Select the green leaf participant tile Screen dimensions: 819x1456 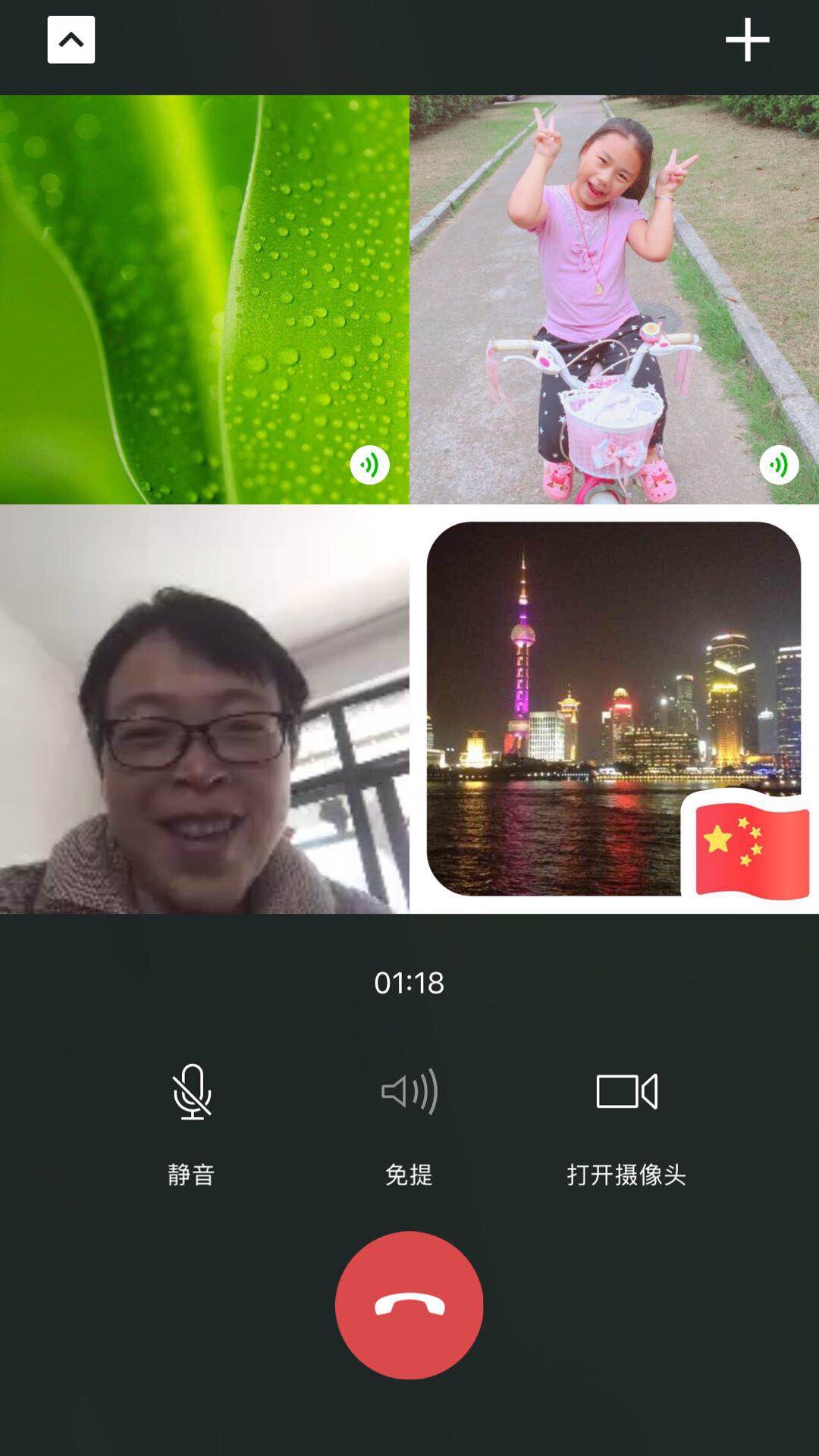pos(205,299)
